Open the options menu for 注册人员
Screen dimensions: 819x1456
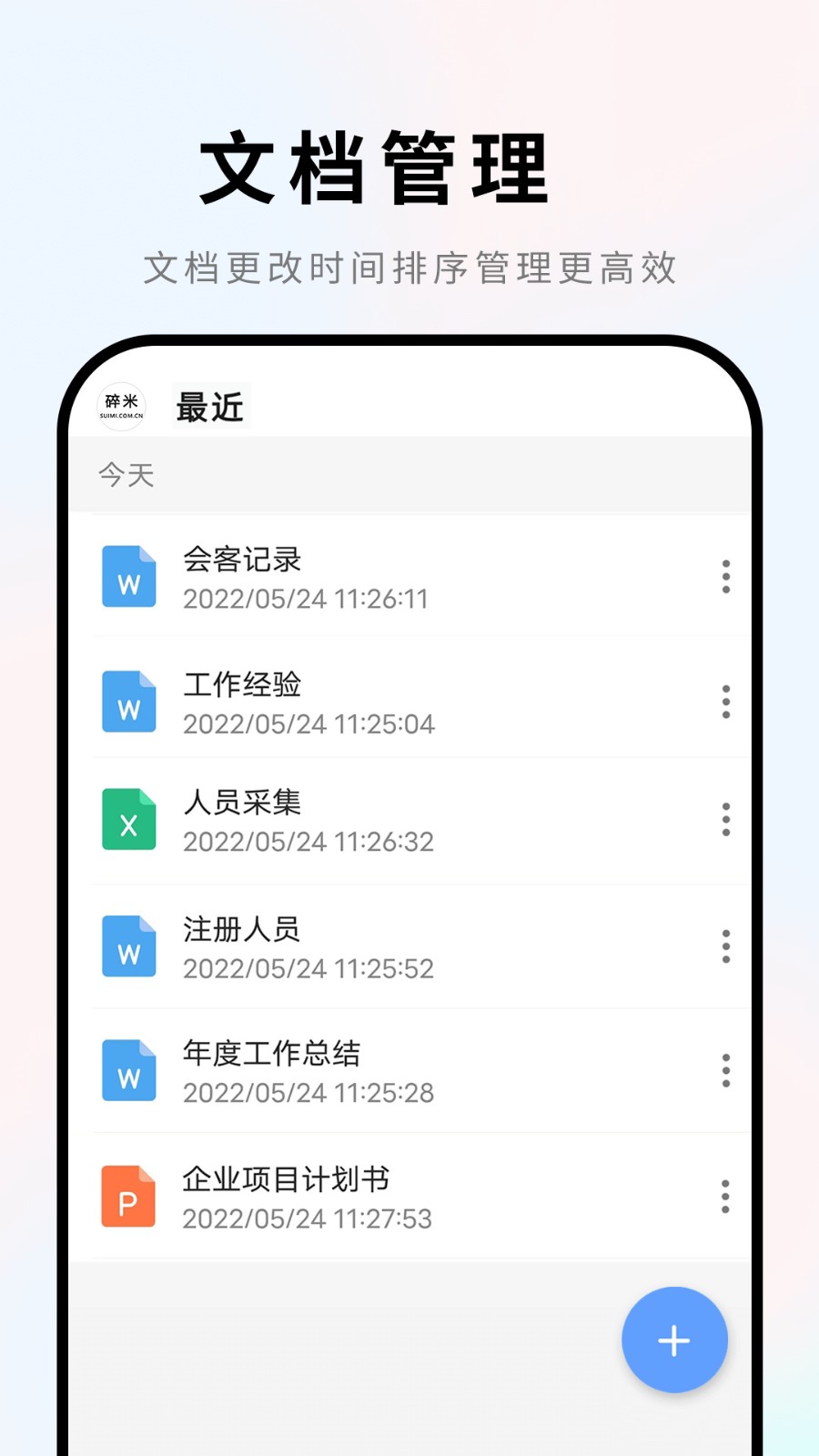(725, 946)
